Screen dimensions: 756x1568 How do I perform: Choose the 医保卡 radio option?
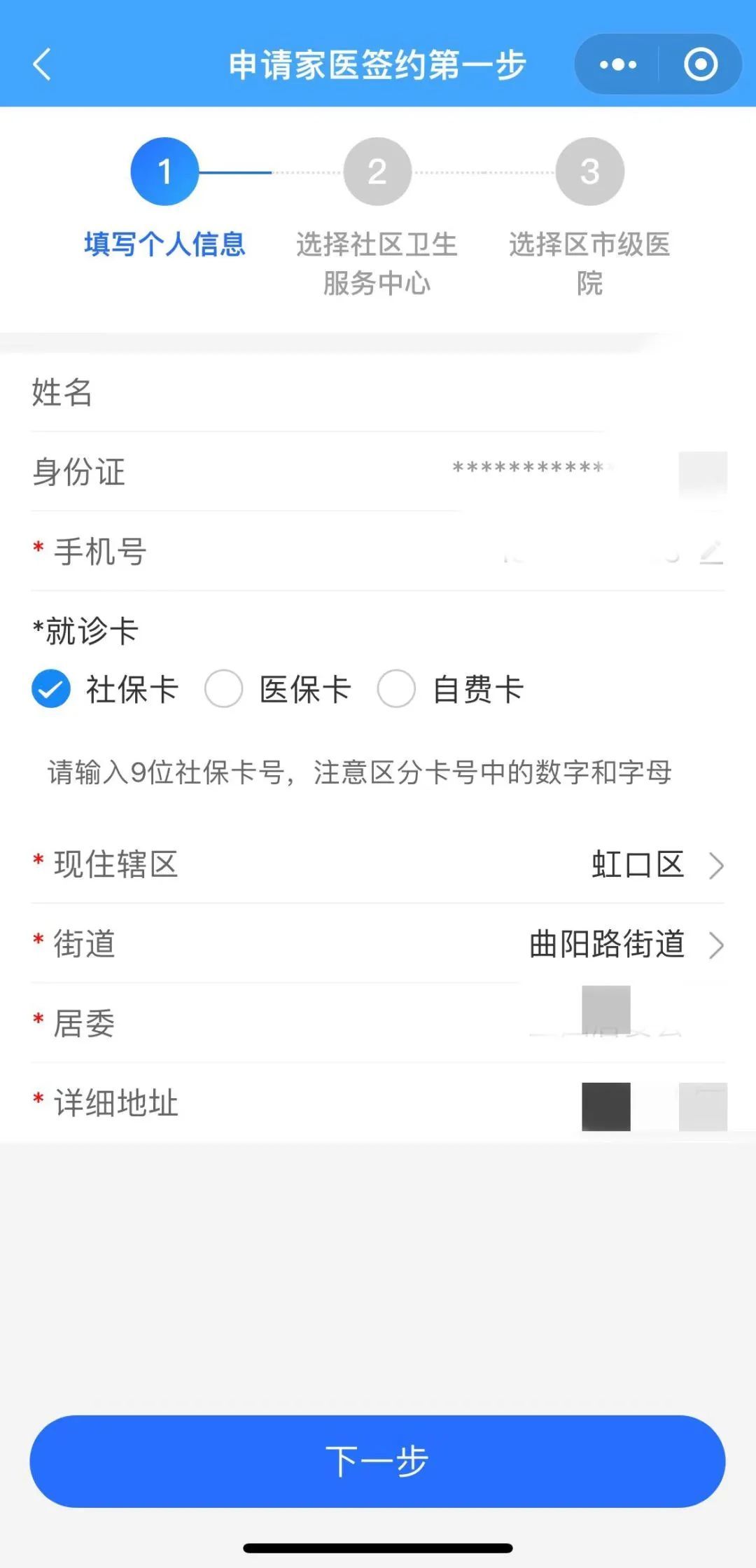point(224,689)
